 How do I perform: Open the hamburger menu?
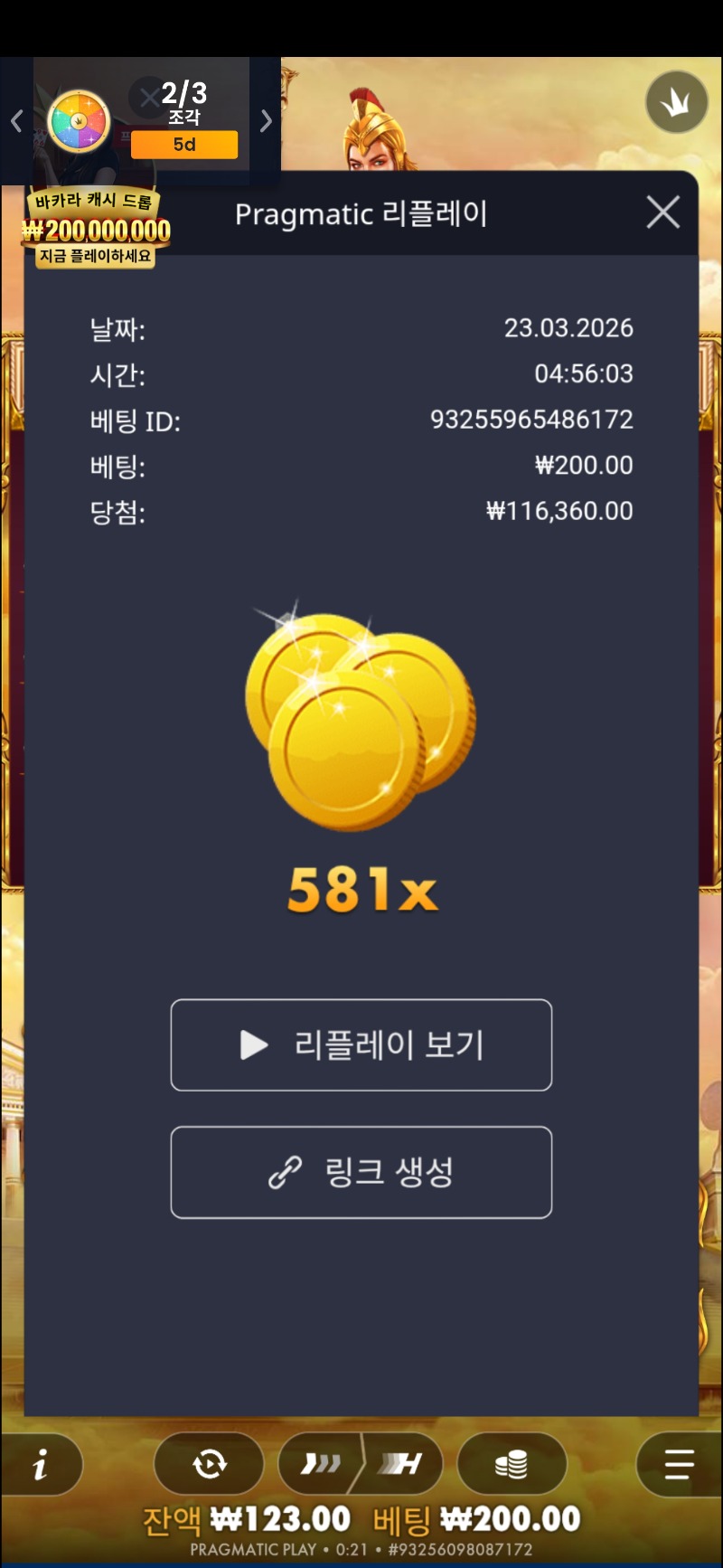678,1464
